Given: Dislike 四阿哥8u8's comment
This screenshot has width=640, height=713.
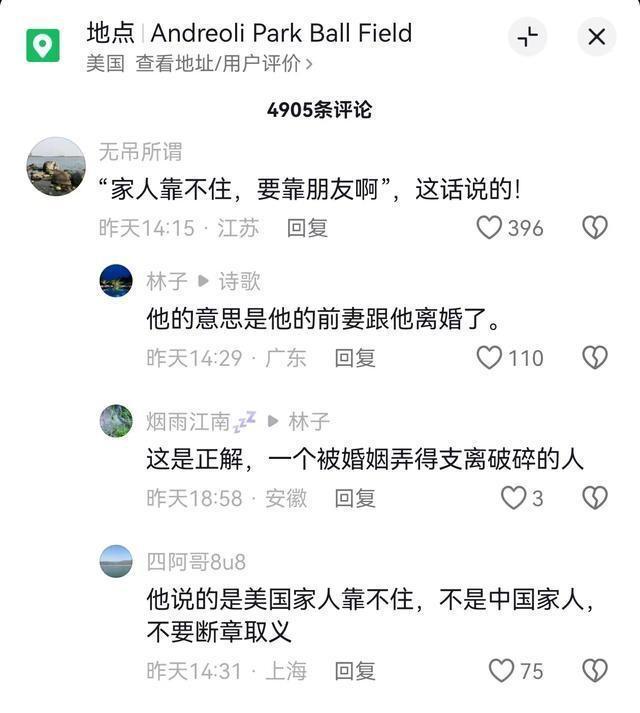Looking at the screenshot, I should (x=595, y=670).
